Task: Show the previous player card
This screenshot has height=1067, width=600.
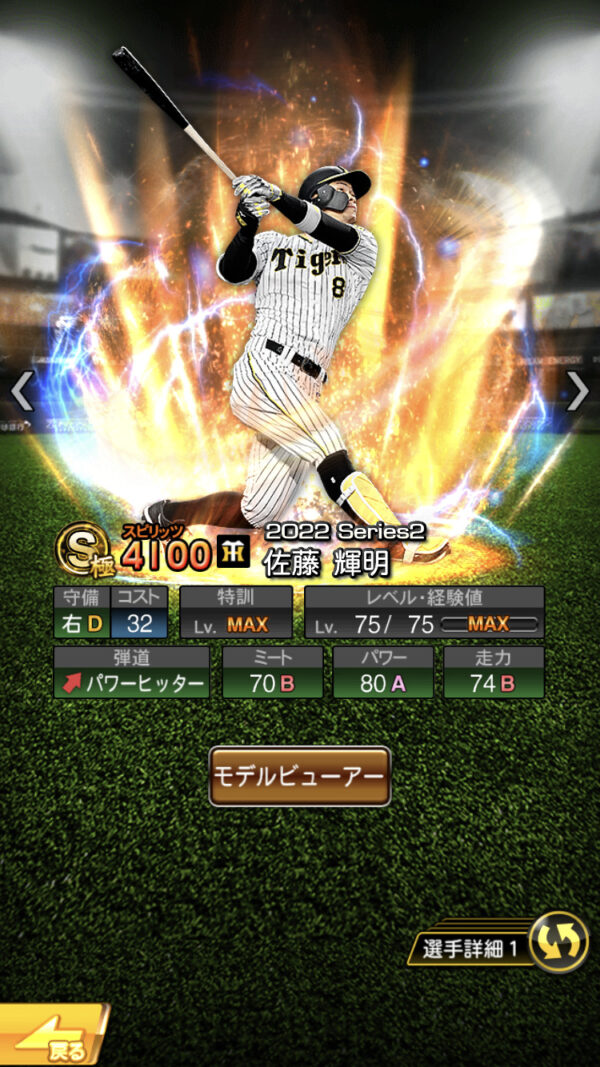Action: point(21,391)
